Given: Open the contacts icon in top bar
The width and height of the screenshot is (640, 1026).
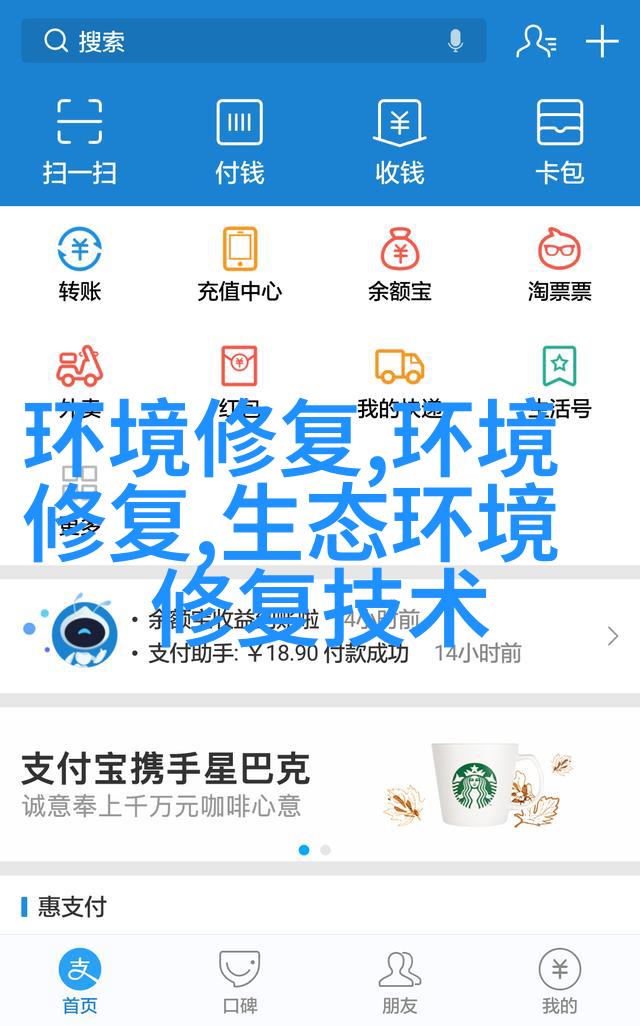Looking at the screenshot, I should coord(536,42).
